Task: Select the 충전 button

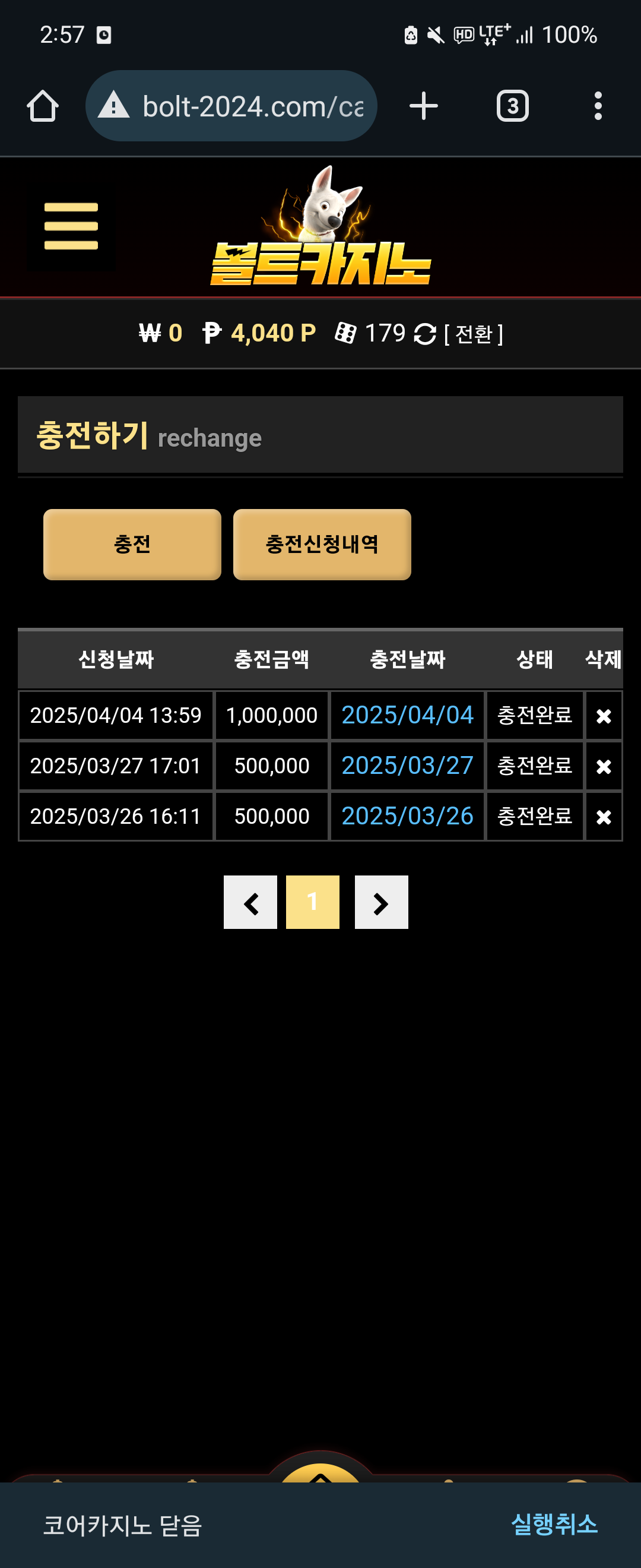Action: pos(132,544)
